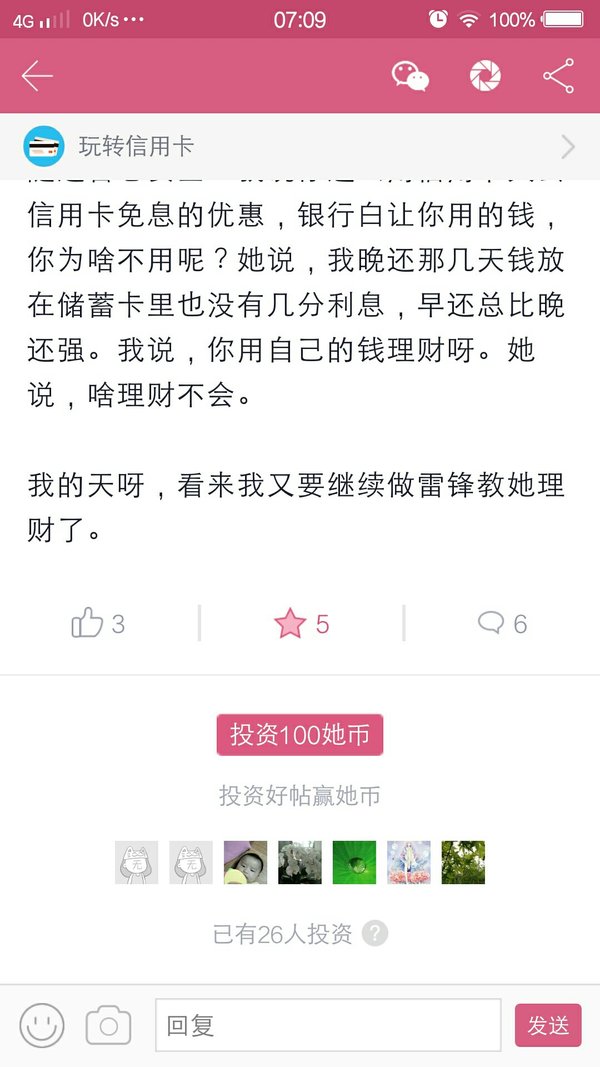The image size is (600, 1067).
Task: Open the green leaf investor avatar
Action: coord(354,862)
